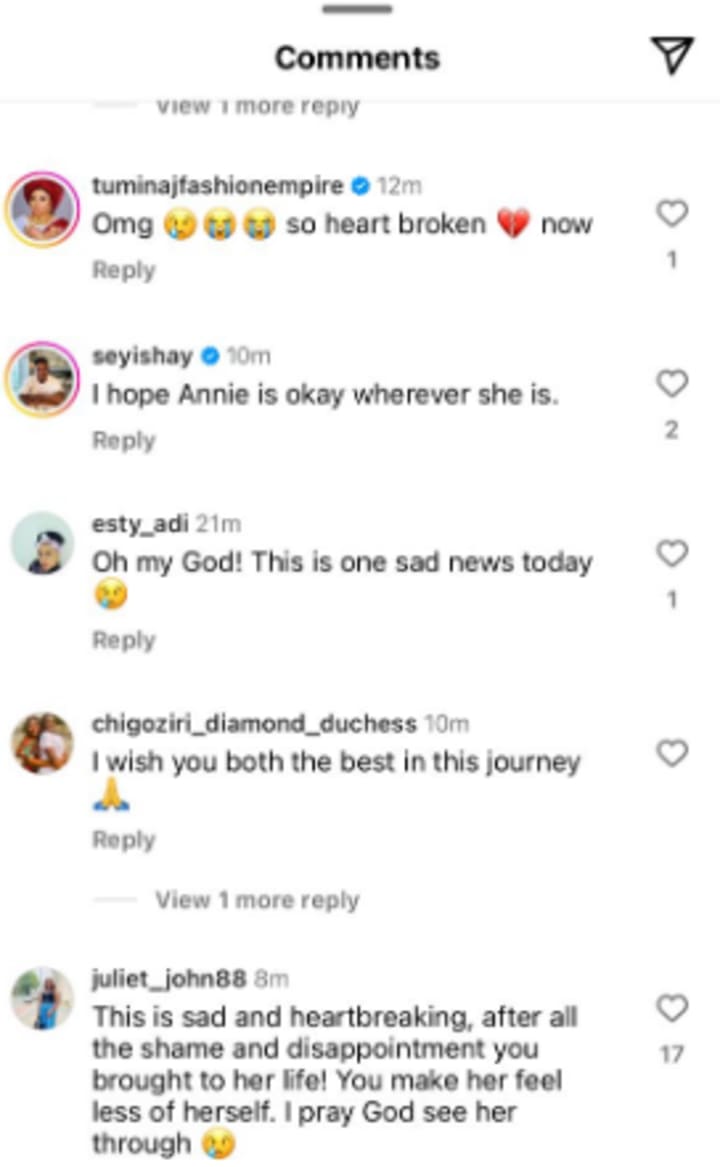
Task: Like seyishay's comment about Annie
Action: pyautogui.click(x=673, y=383)
